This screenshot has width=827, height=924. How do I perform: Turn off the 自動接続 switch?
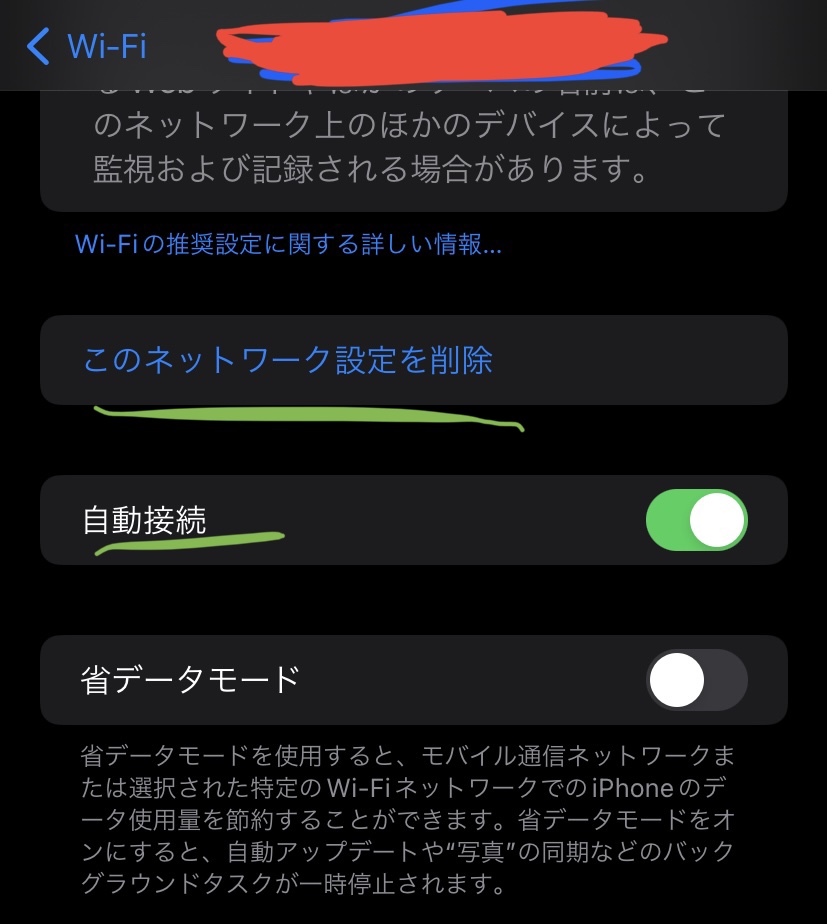point(696,520)
